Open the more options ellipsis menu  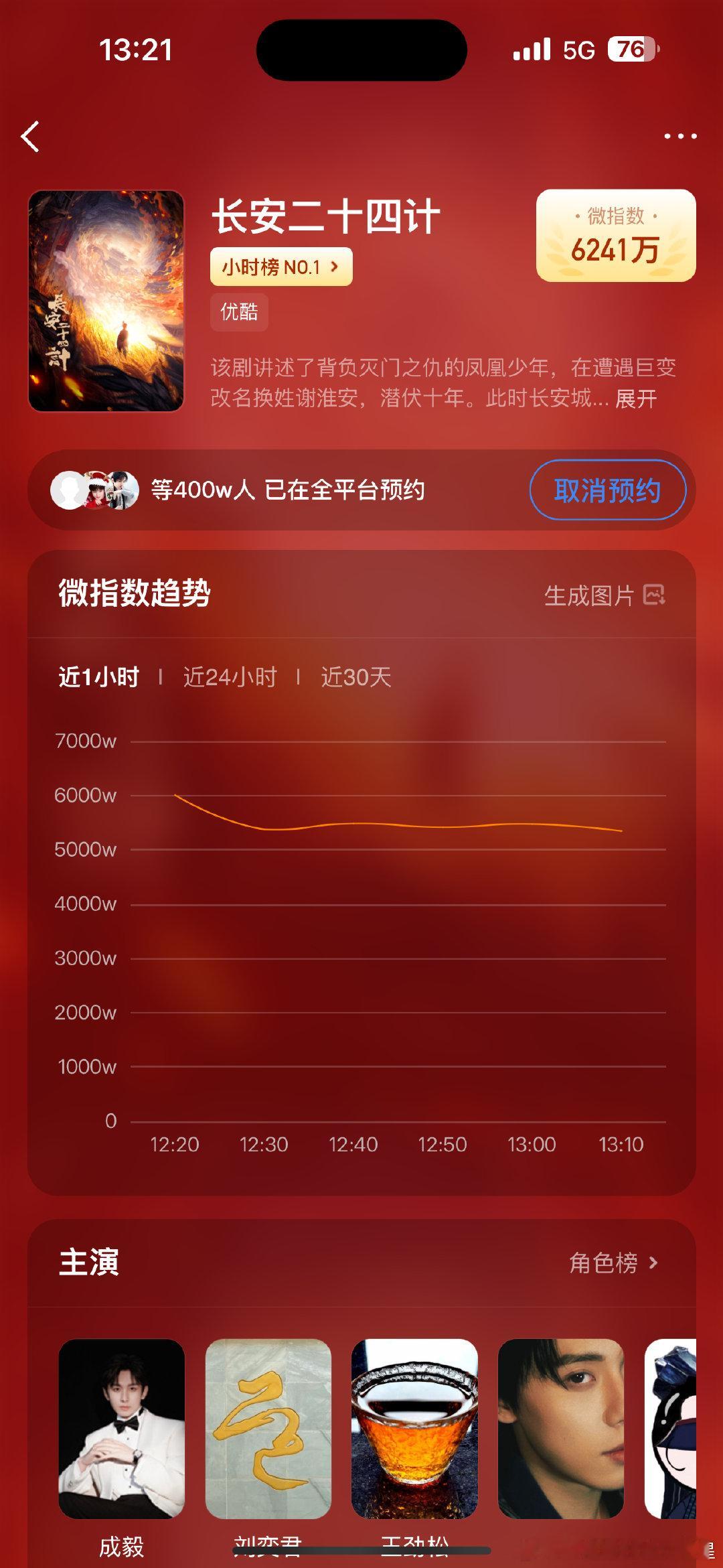point(680,136)
